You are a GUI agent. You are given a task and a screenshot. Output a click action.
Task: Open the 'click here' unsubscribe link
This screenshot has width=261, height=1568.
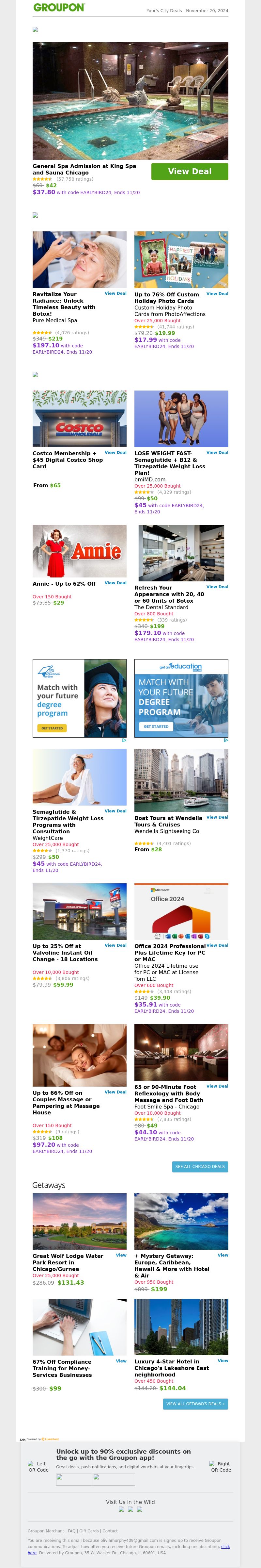click(225, 1547)
